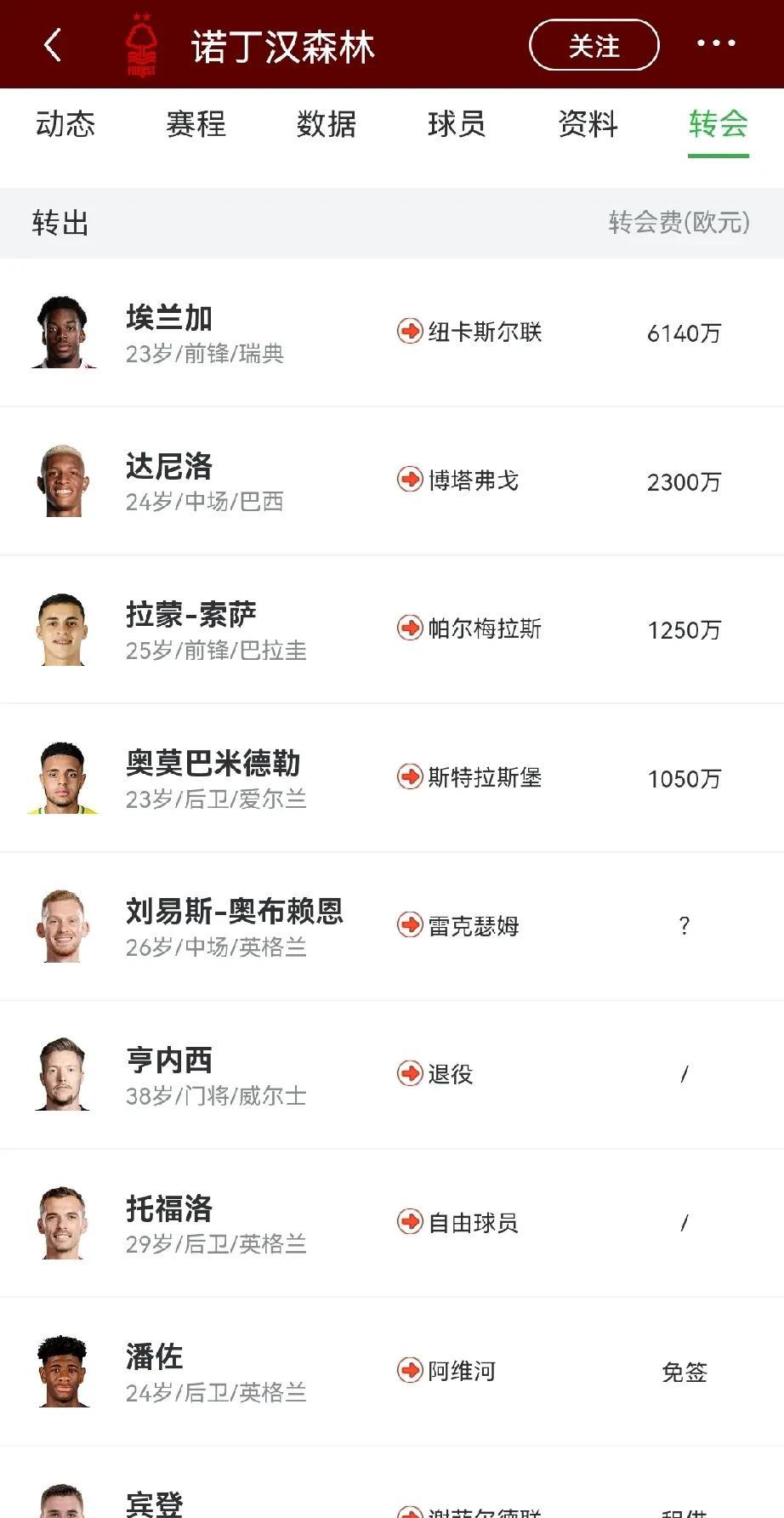
Task: Switch to the 赛程 tab
Action: pyautogui.click(x=196, y=124)
